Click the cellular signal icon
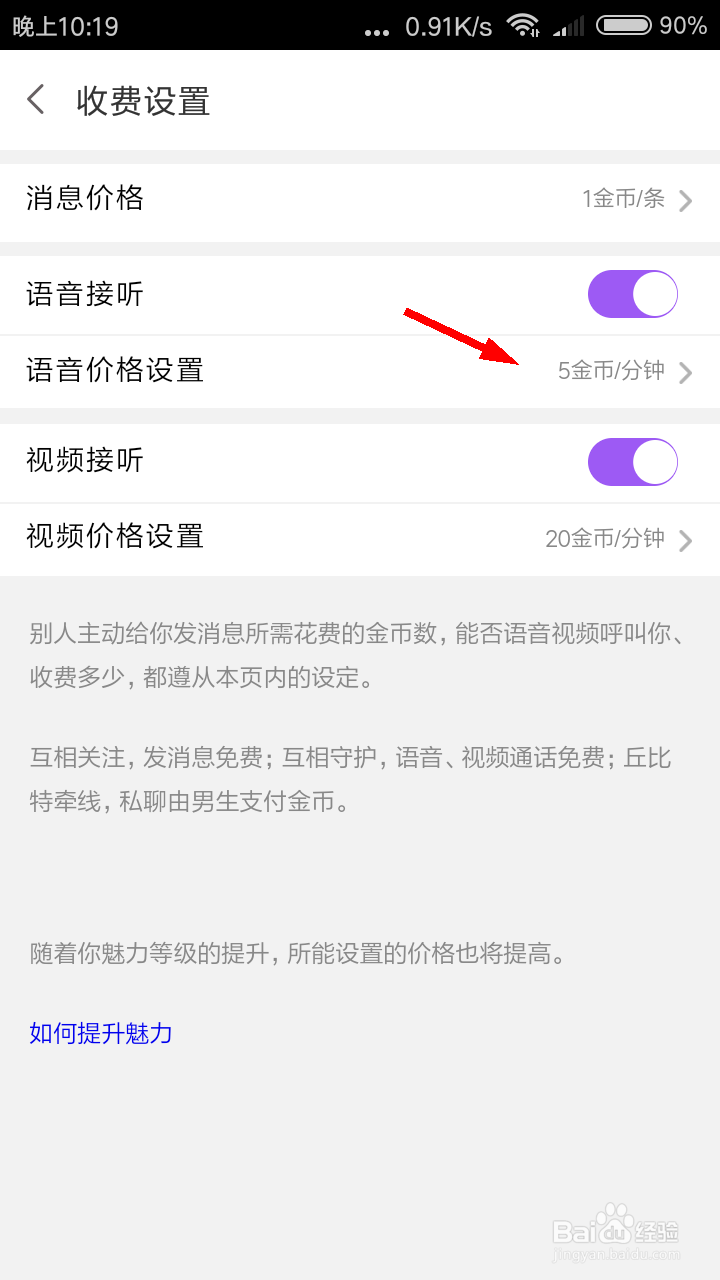The width and height of the screenshot is (720, 1280). (568, 27)
